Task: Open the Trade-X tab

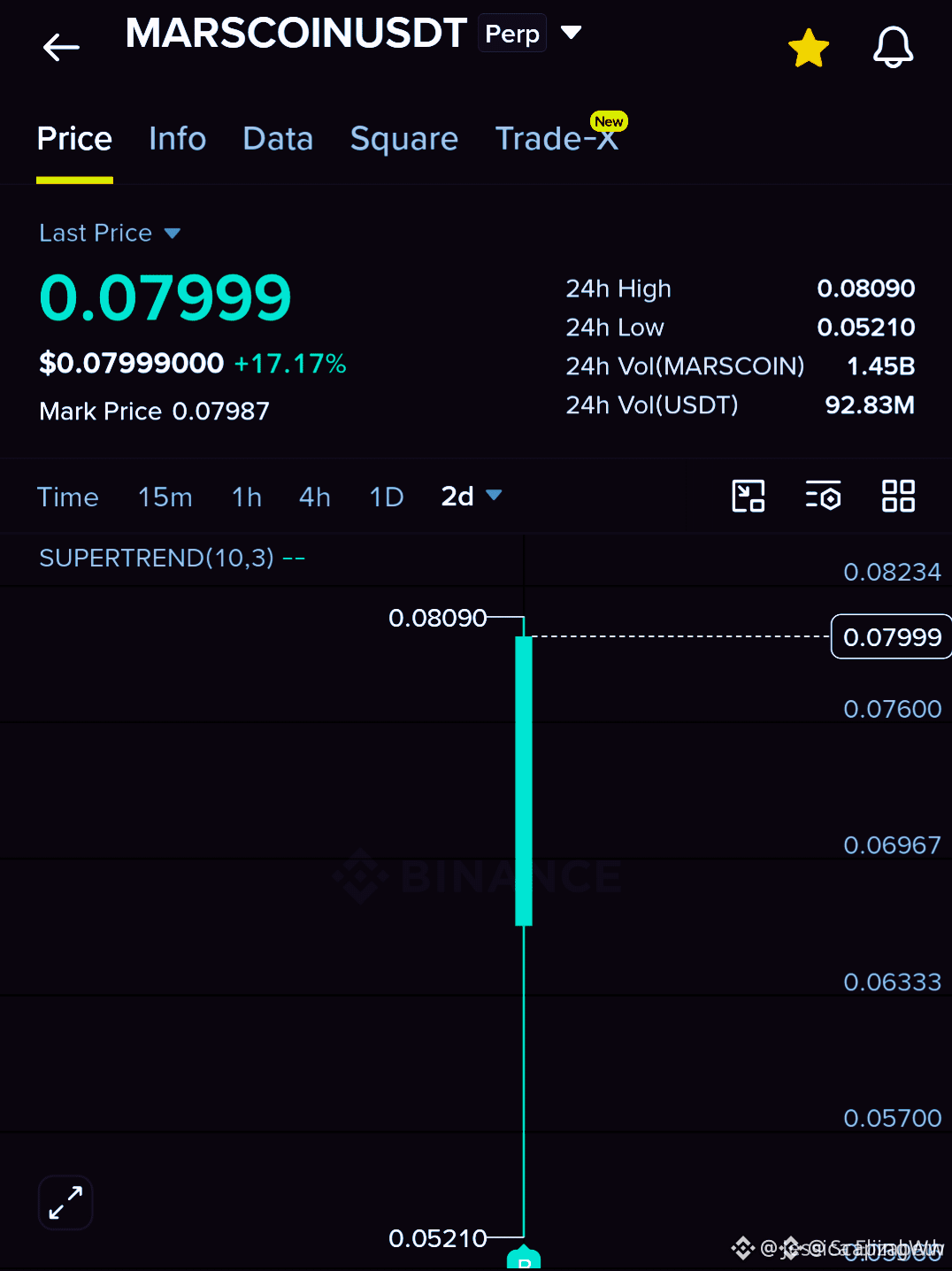Action: (x=557, y=139)
